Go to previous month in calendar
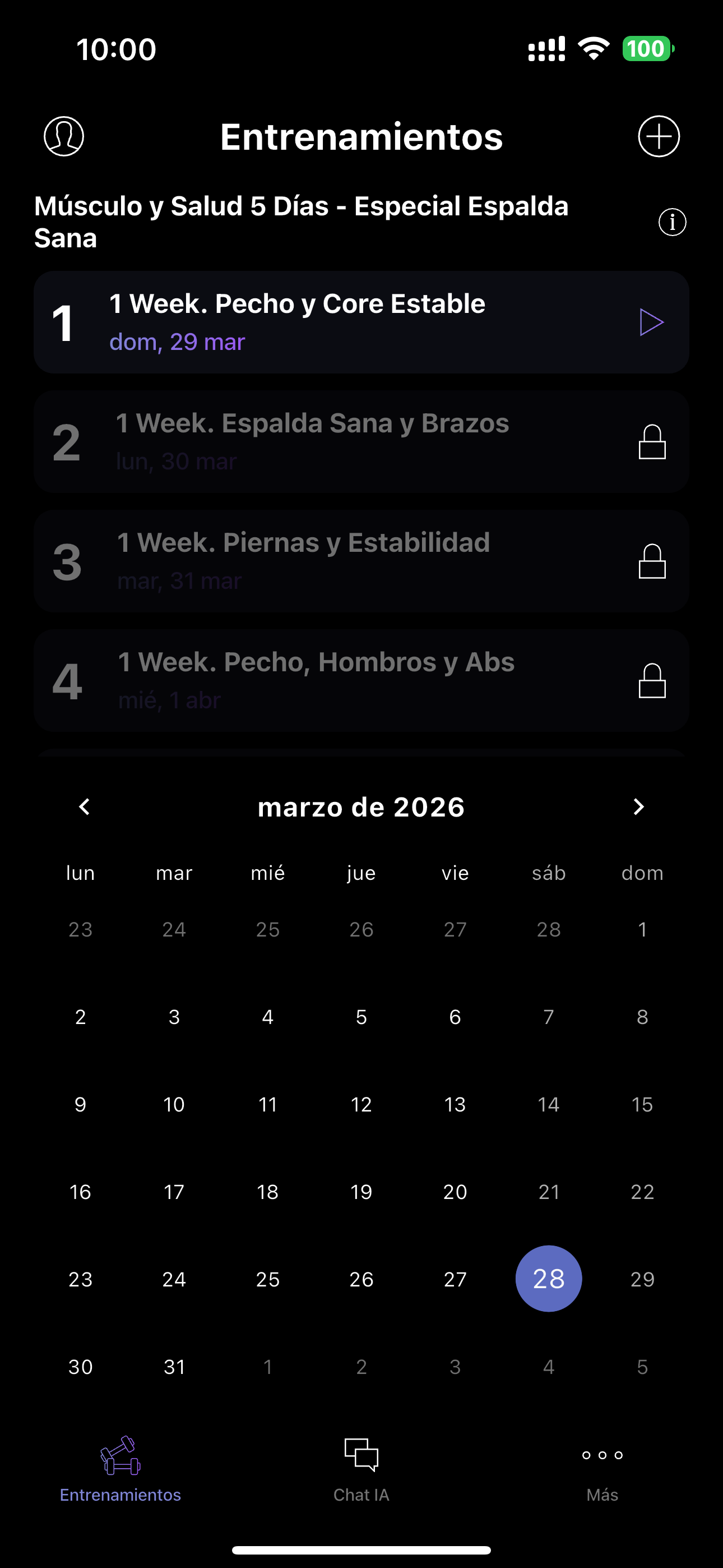Image resolution: width=723 pixels, height=1568 pixels. pos(85,806)
